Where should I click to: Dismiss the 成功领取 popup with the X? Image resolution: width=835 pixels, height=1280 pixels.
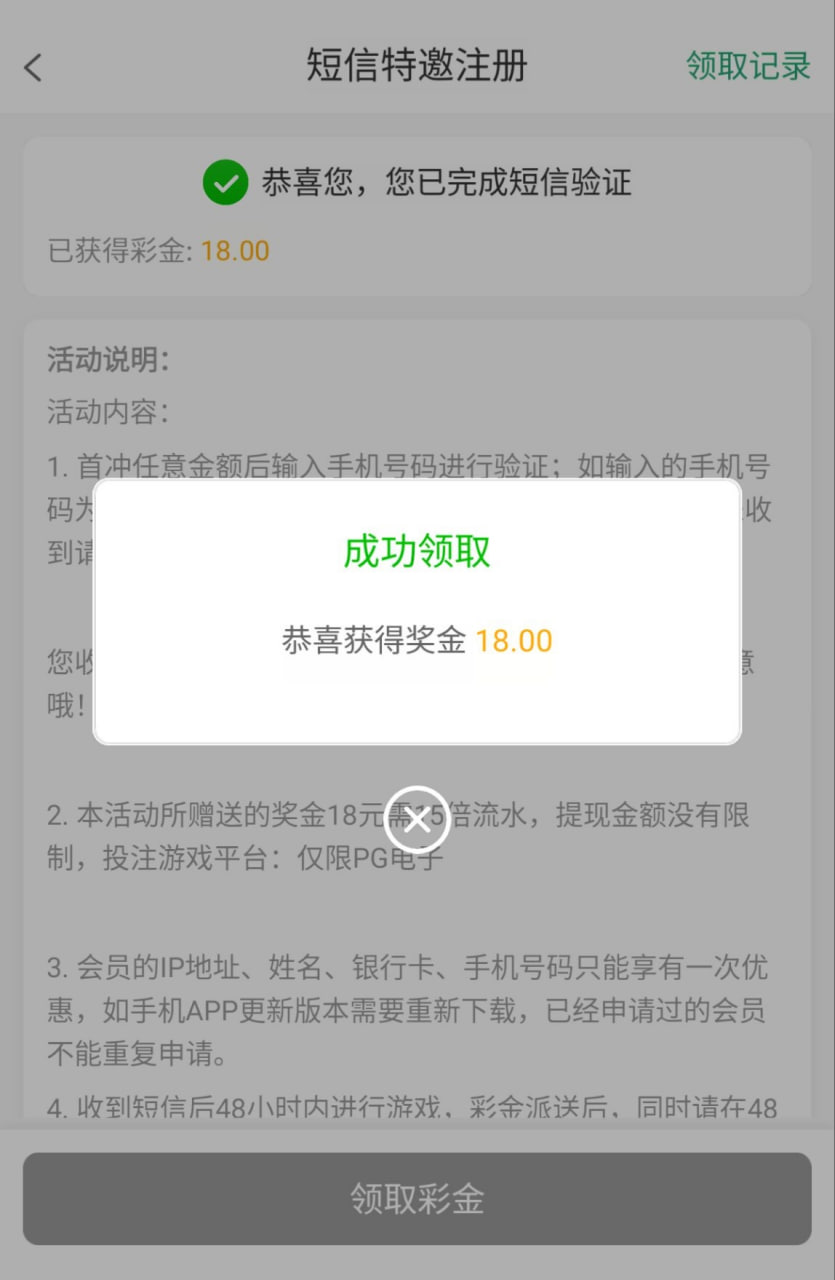point(417,820)
